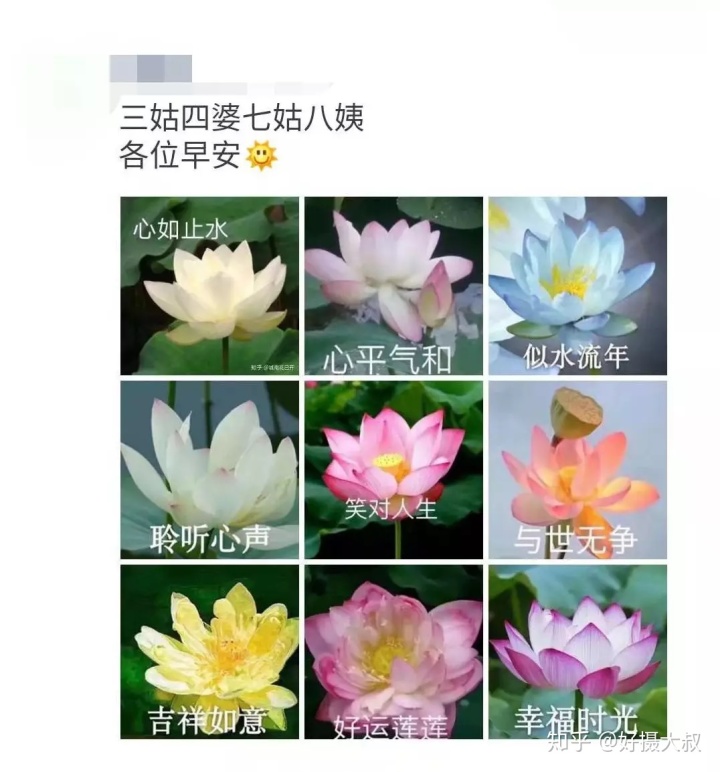
Task: Open the 似水流年 blue lotus photo
Action: (577, 286)
